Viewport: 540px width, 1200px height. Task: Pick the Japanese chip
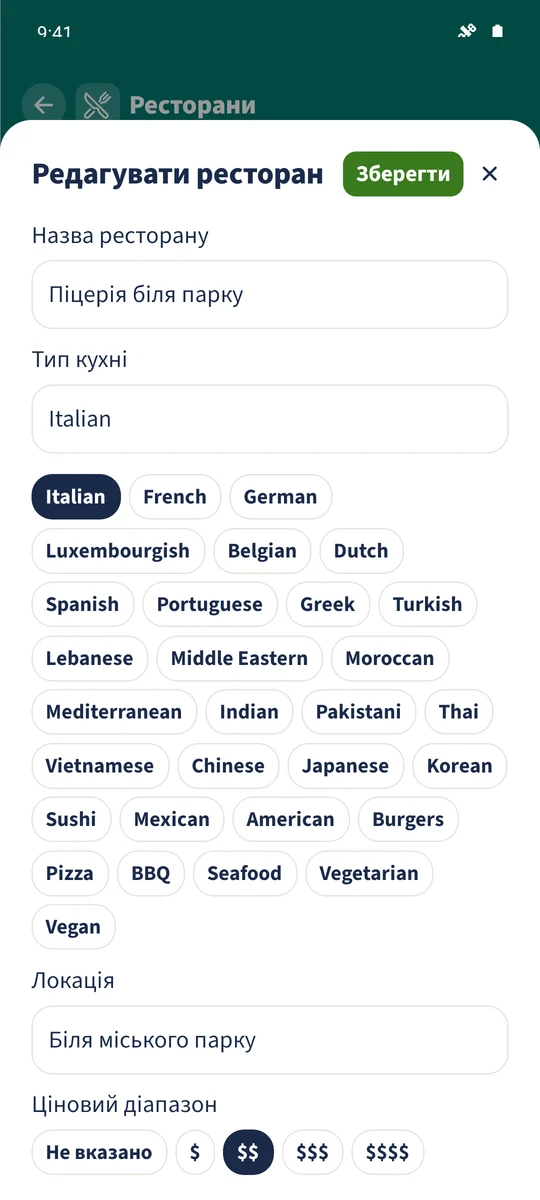pos(346,766)
